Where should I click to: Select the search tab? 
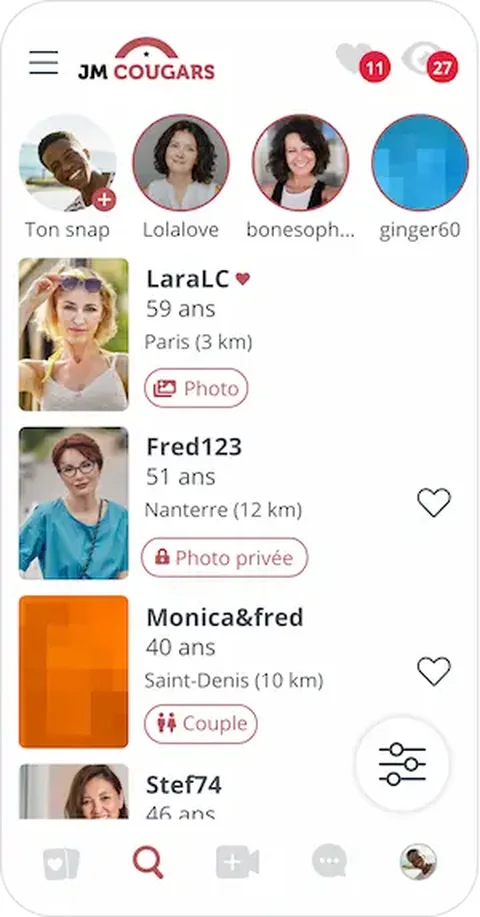click(x=148, y=863)
